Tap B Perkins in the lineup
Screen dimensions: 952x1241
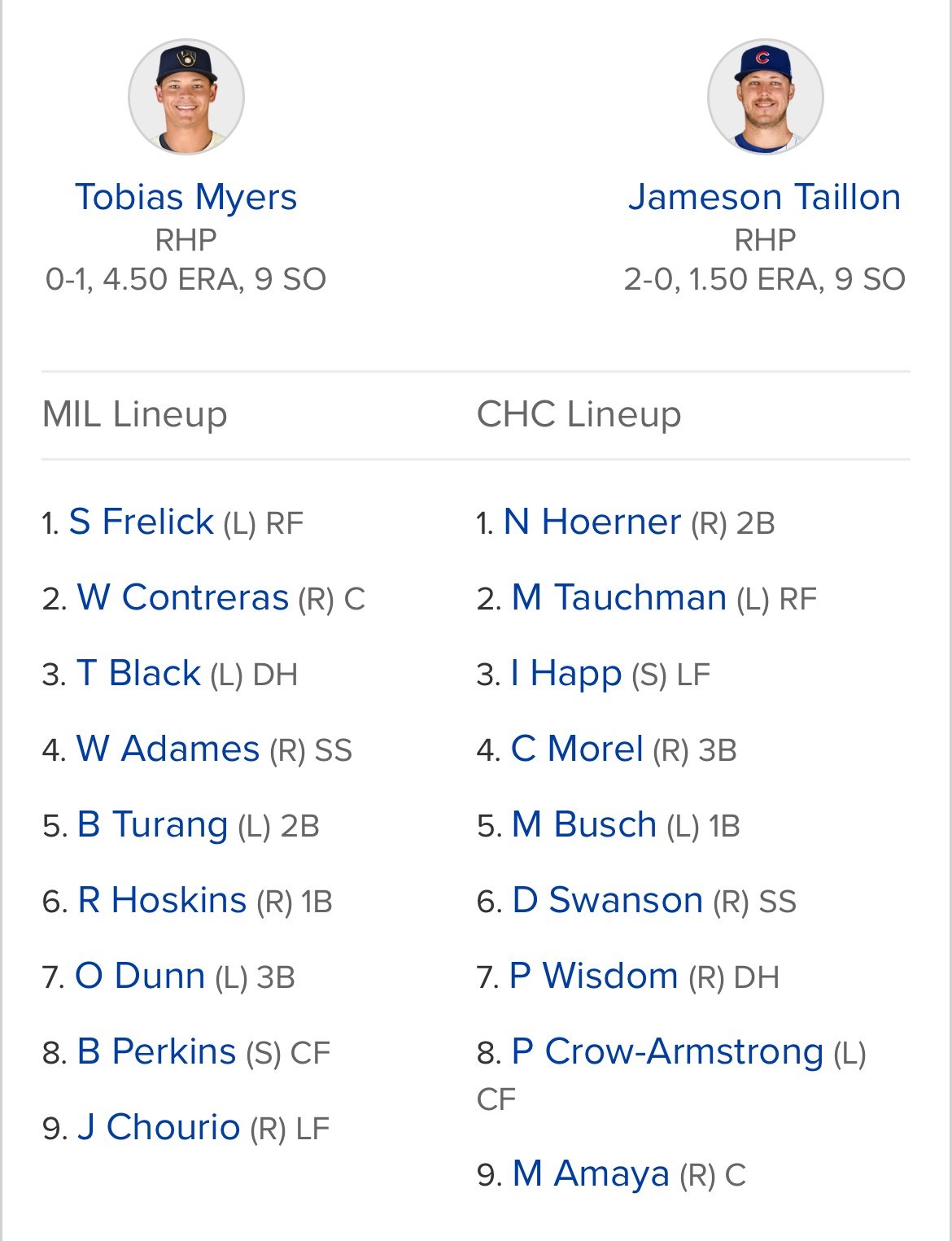click(156, 1051)
